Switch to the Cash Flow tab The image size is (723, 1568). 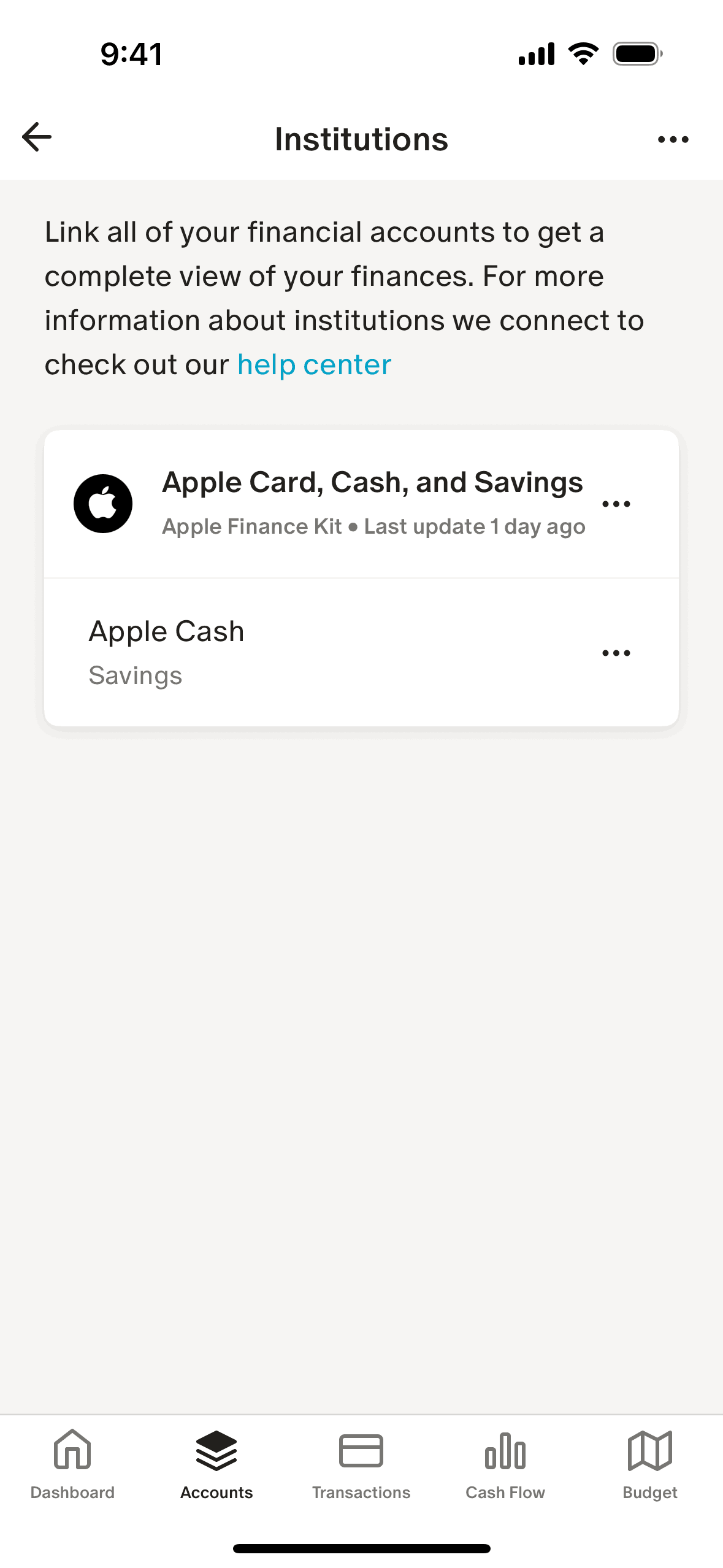[505, 1464]
